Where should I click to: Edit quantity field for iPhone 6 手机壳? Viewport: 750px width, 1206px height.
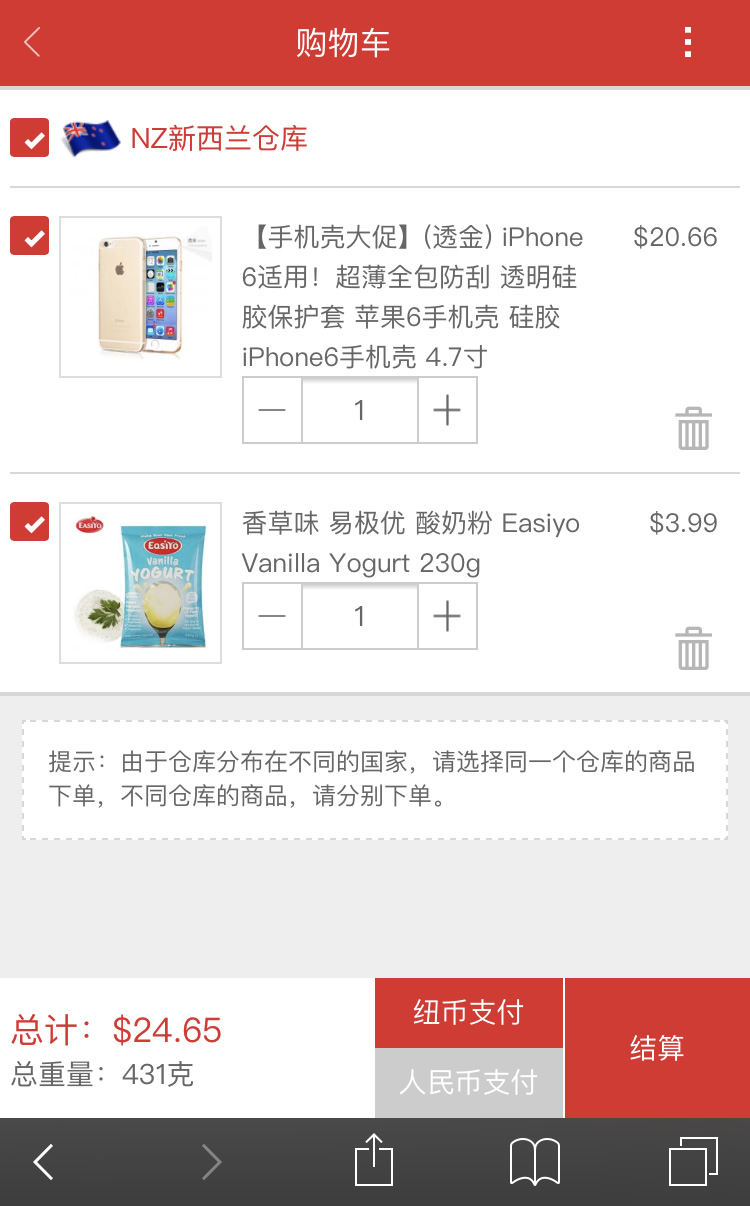[360, 410]
